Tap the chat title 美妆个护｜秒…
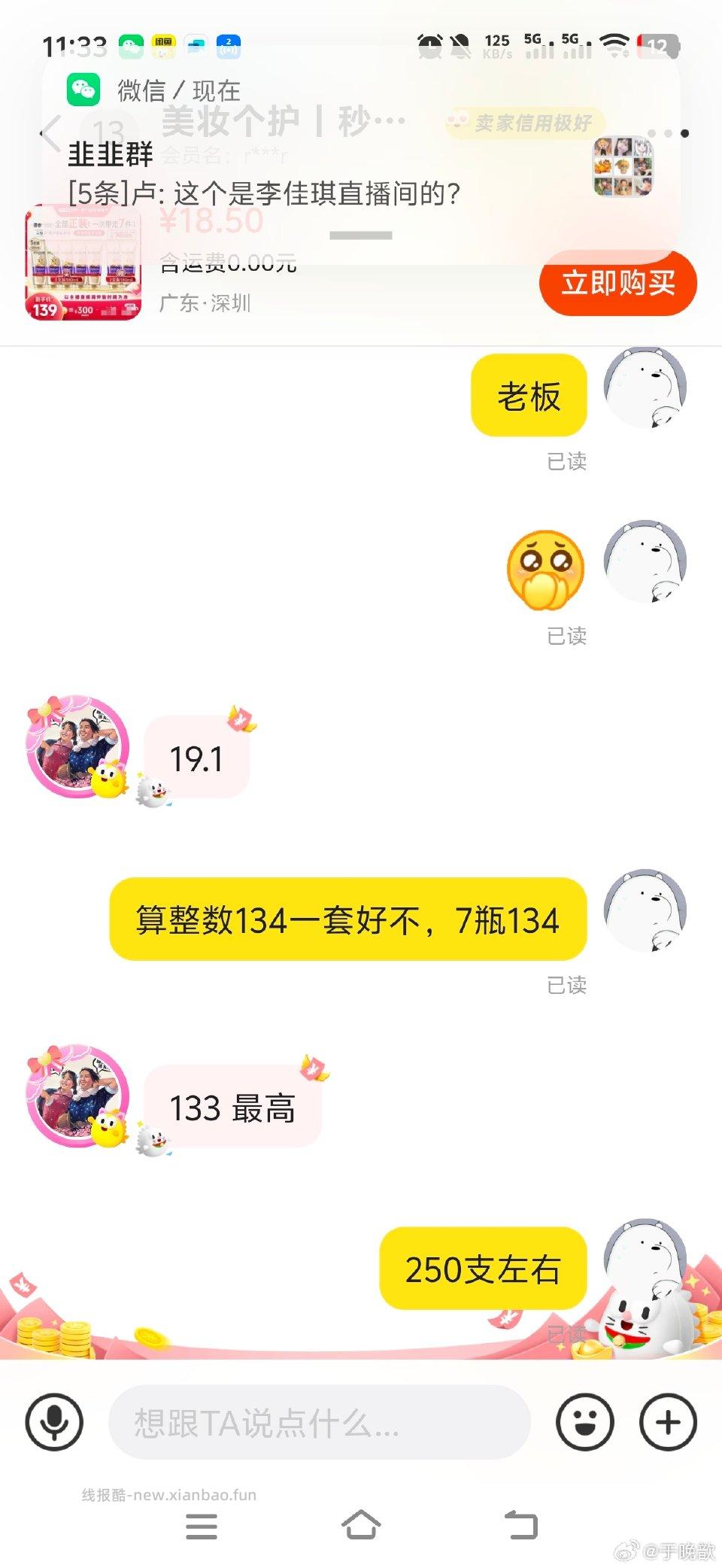The height and width of the screenshot is (1568, 722). (278, 120)
